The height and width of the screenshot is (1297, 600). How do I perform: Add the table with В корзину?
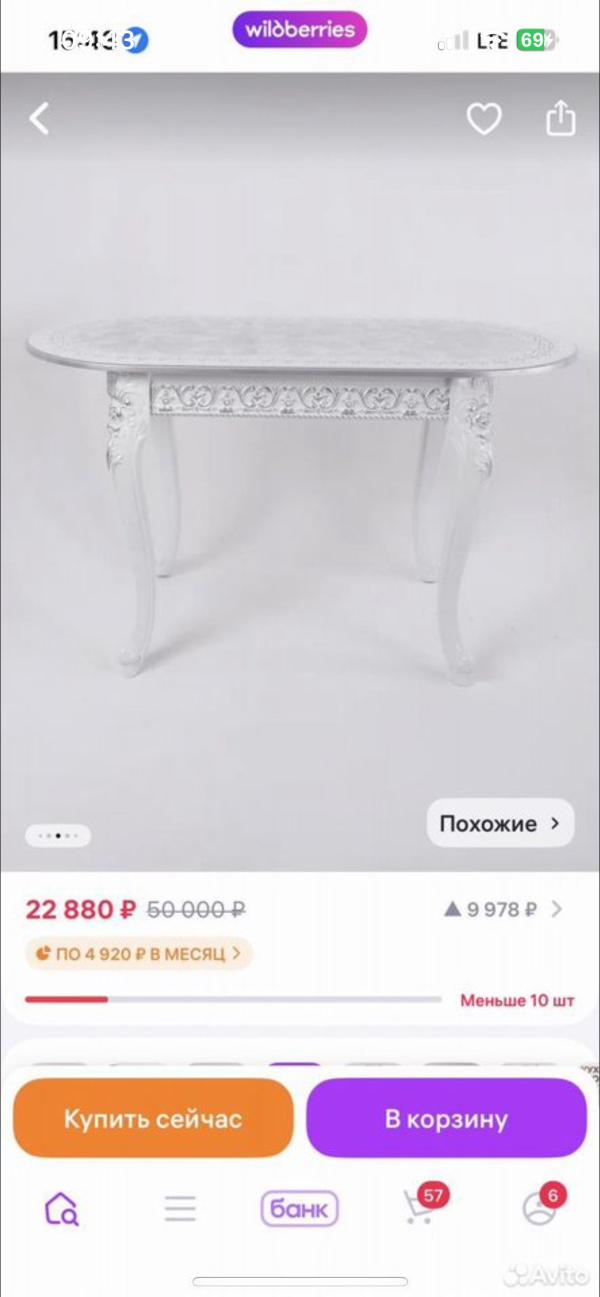point(446,1118)
